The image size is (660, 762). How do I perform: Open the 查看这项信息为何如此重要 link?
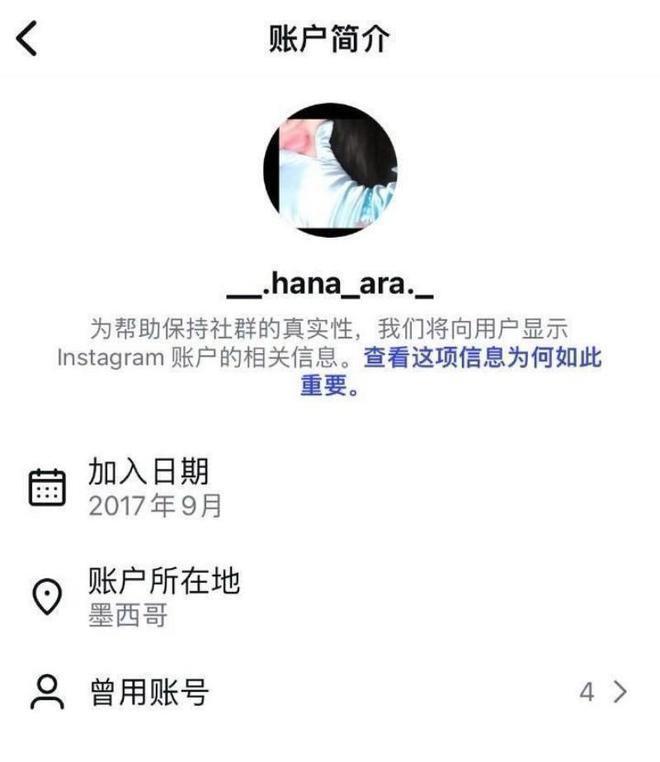point(481,358)
